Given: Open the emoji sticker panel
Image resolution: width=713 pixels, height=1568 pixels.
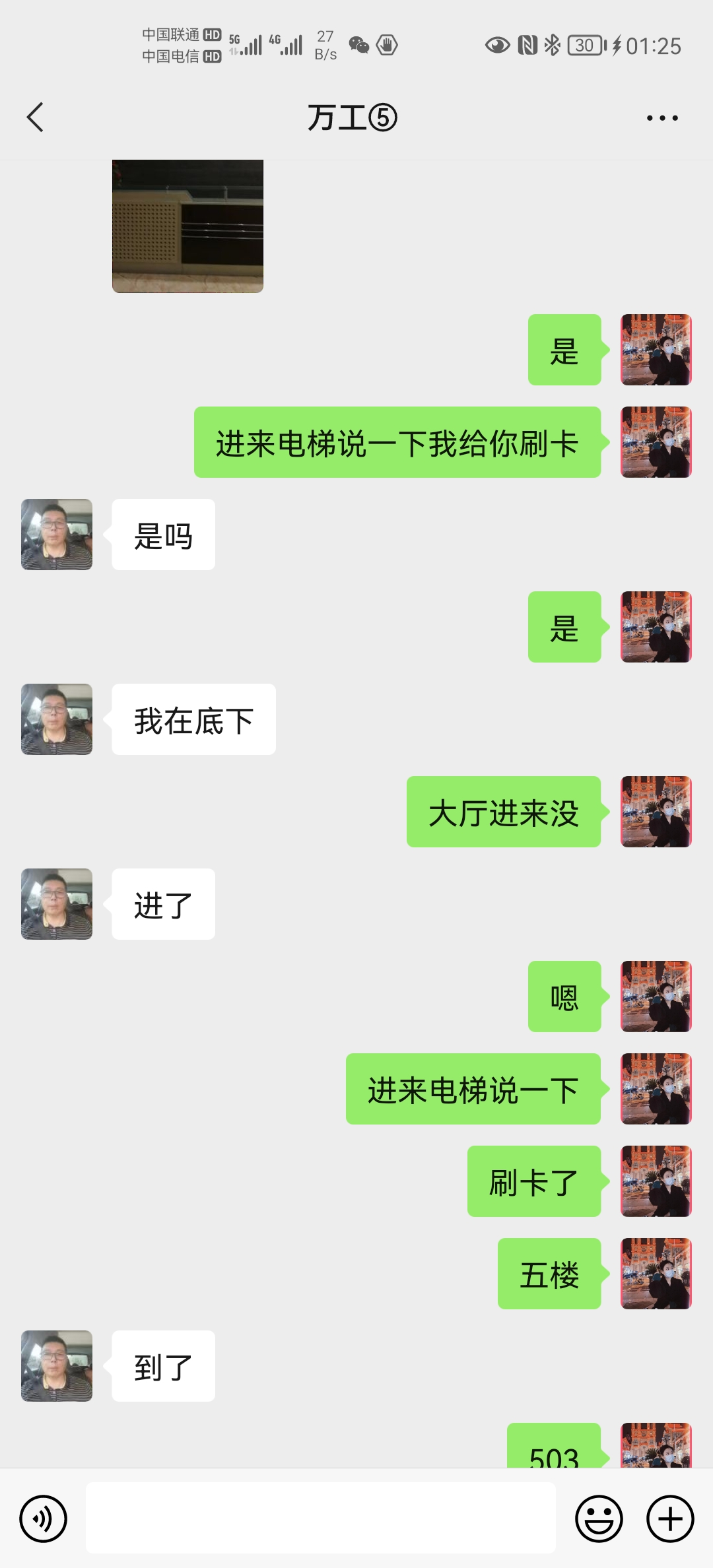Looking at the screenshot, I should (599, 1519).
